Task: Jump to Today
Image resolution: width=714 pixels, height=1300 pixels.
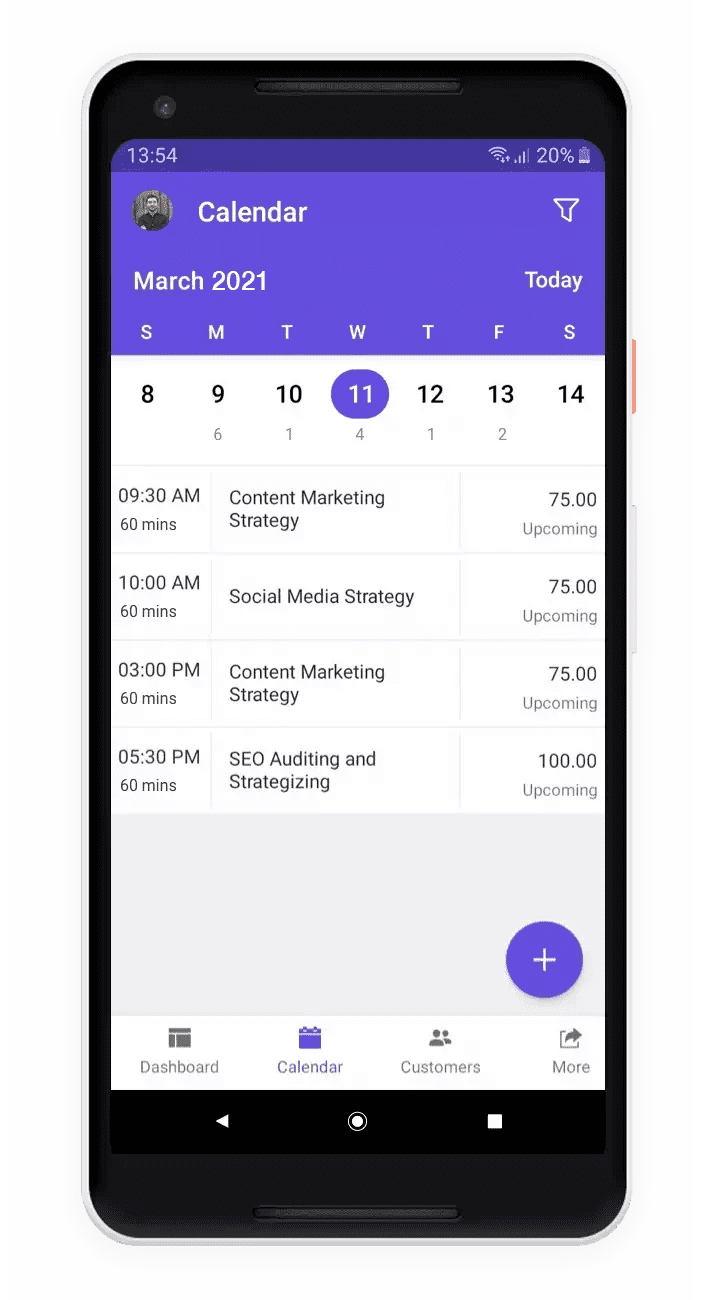Action: coord(553,280)
